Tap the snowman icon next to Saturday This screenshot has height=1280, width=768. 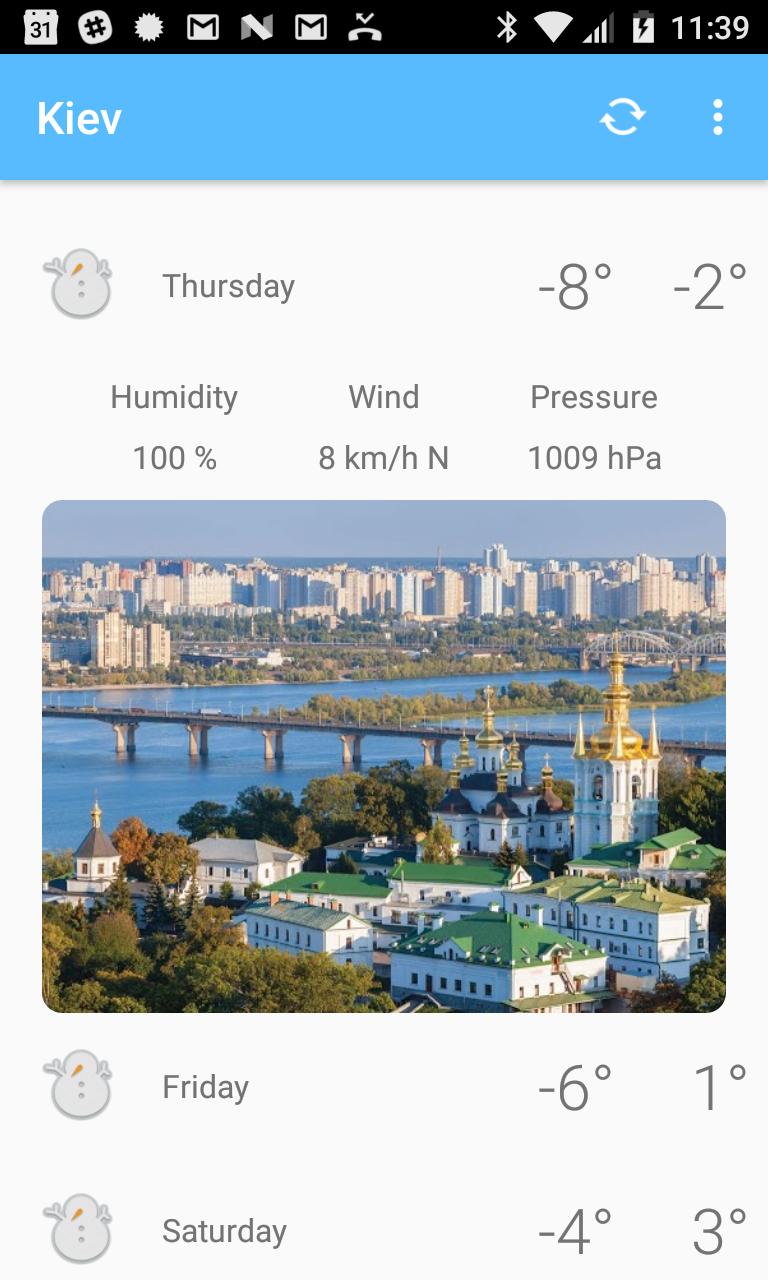78,1229
